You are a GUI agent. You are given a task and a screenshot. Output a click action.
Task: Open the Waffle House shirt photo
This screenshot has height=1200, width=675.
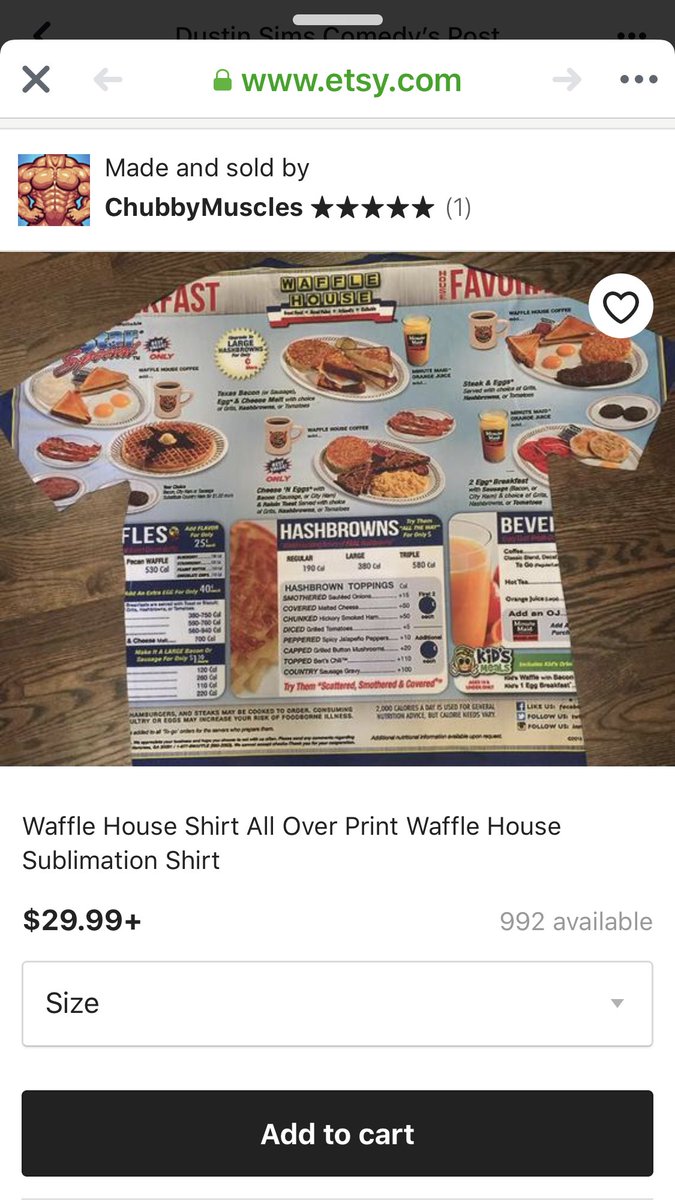337,509
